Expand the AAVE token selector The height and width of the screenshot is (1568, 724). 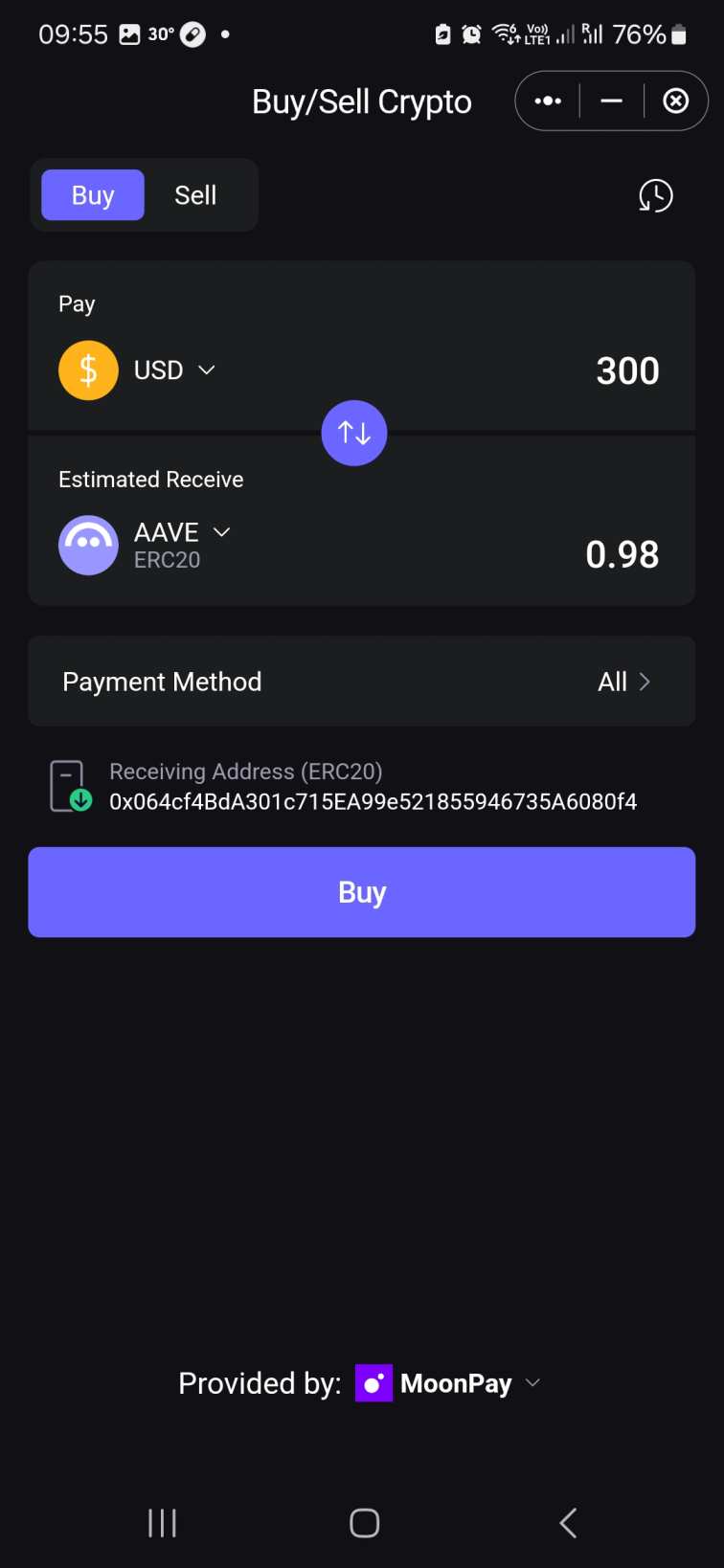tap(221, 532)
